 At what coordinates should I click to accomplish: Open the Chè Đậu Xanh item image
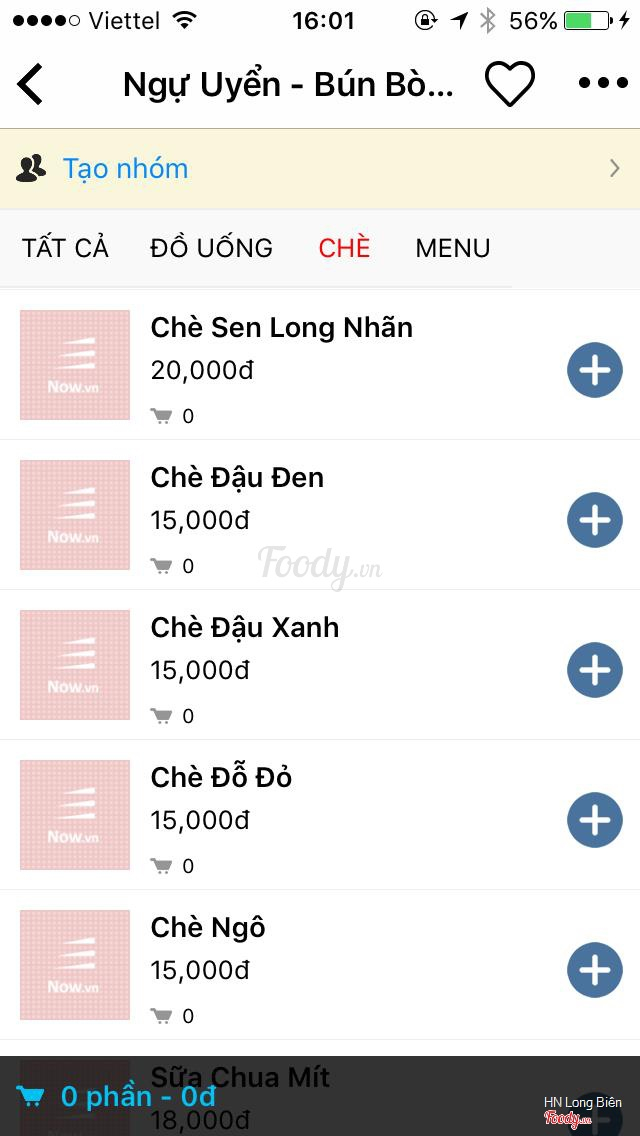pos(75,665)
